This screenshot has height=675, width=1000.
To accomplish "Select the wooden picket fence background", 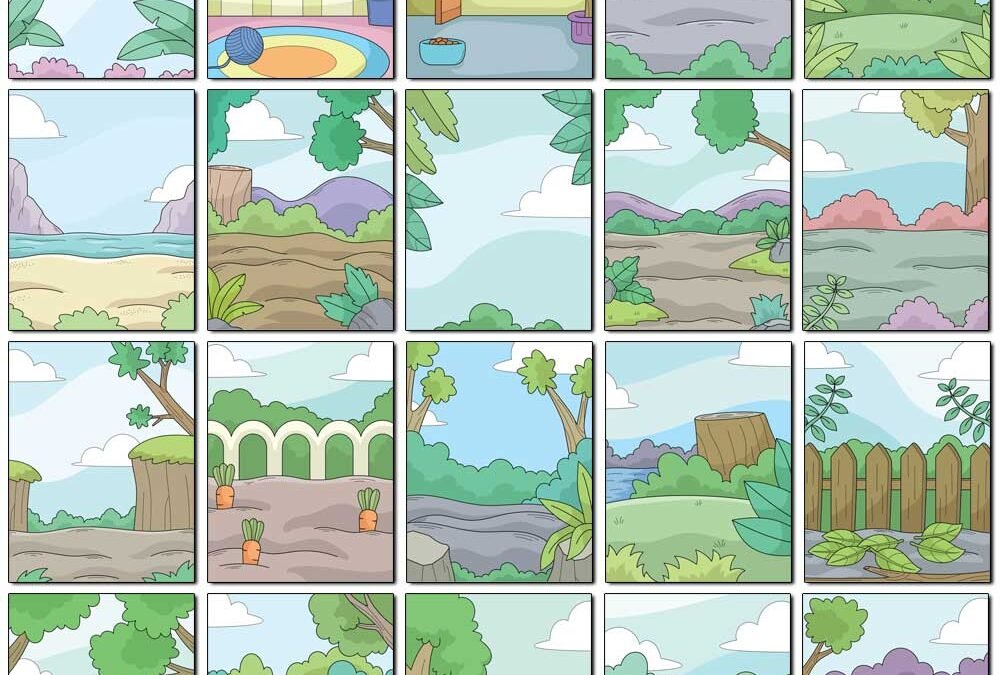I will click(x=896, y=462).
